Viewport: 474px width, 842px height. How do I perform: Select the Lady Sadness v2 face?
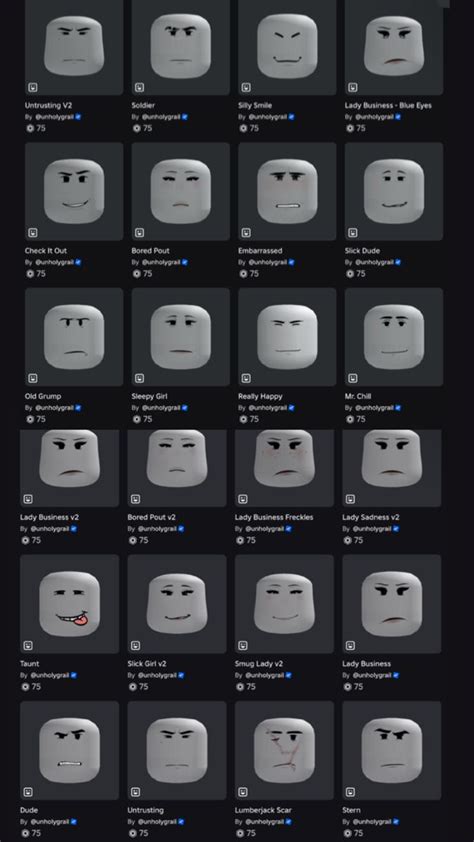392,468
